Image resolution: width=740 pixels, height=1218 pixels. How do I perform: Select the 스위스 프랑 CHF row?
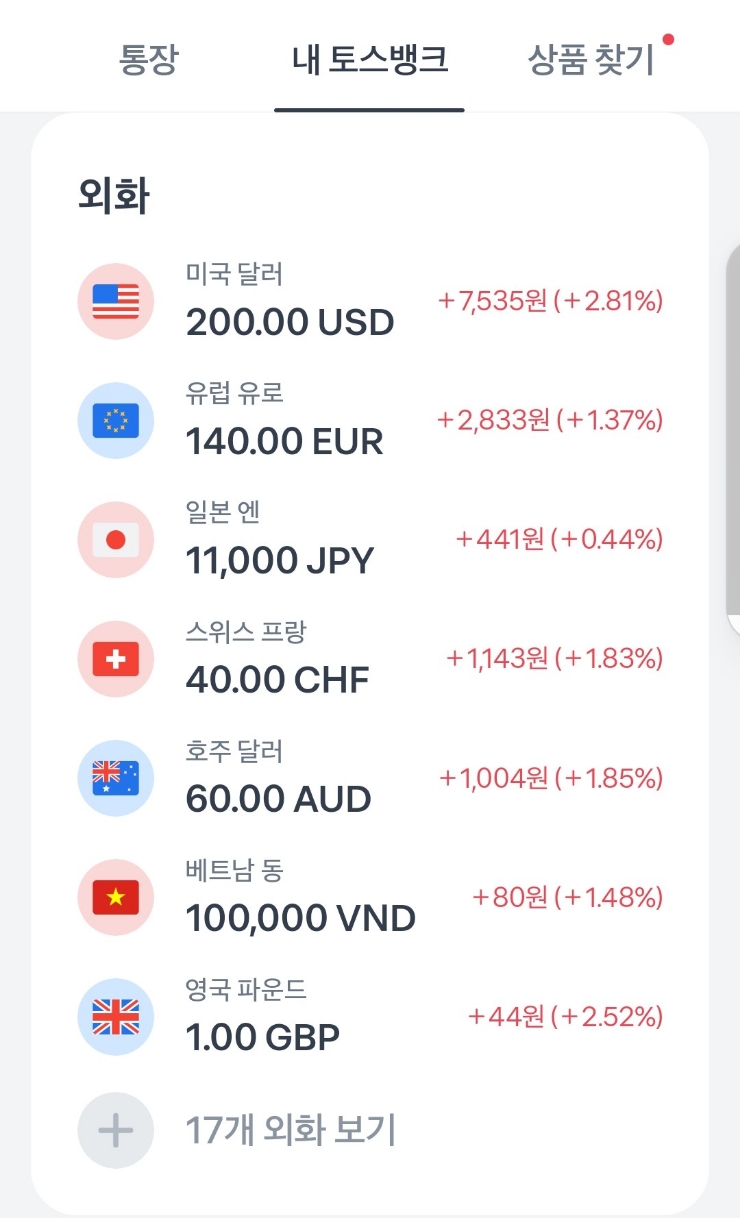[x=278, y=659]
